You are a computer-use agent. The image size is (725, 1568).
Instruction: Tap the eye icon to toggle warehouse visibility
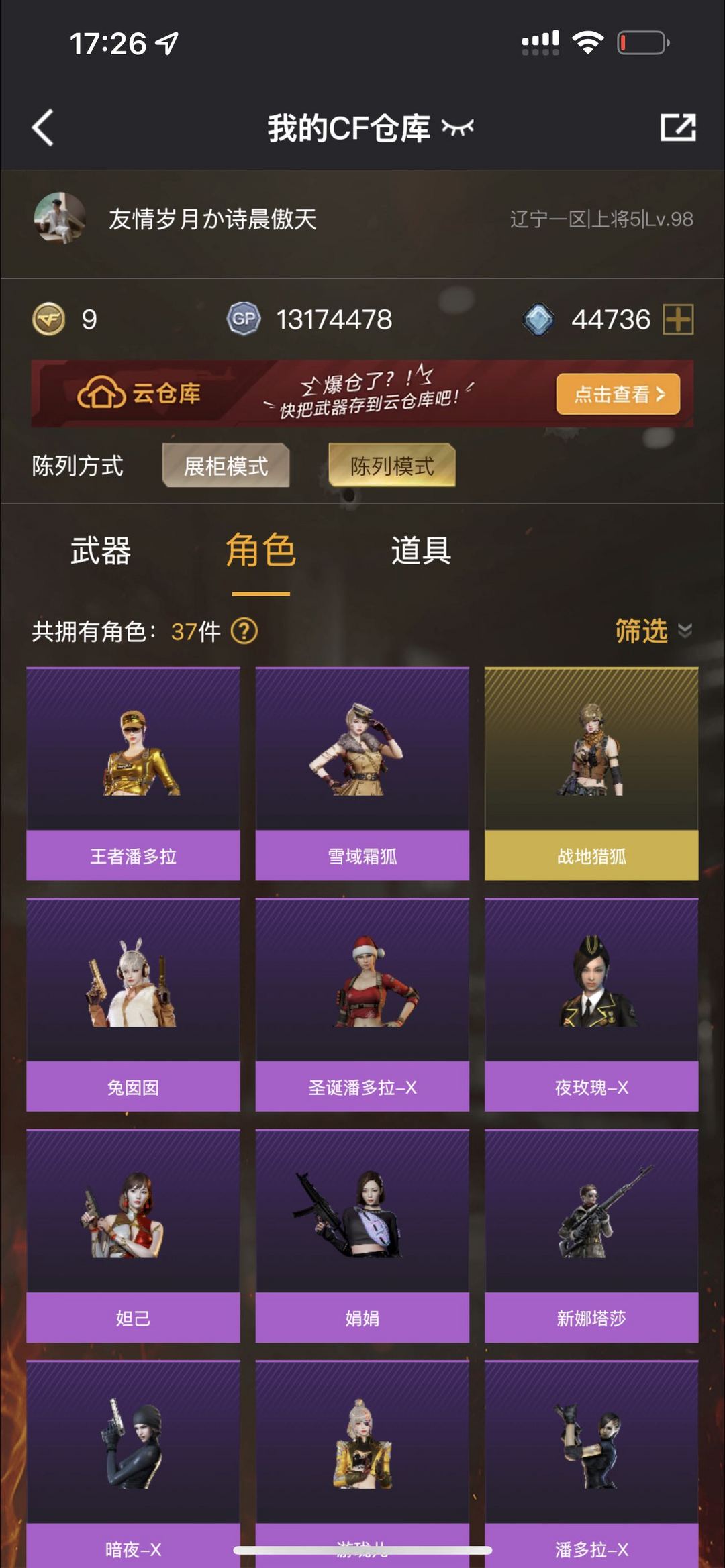[458, 127]
